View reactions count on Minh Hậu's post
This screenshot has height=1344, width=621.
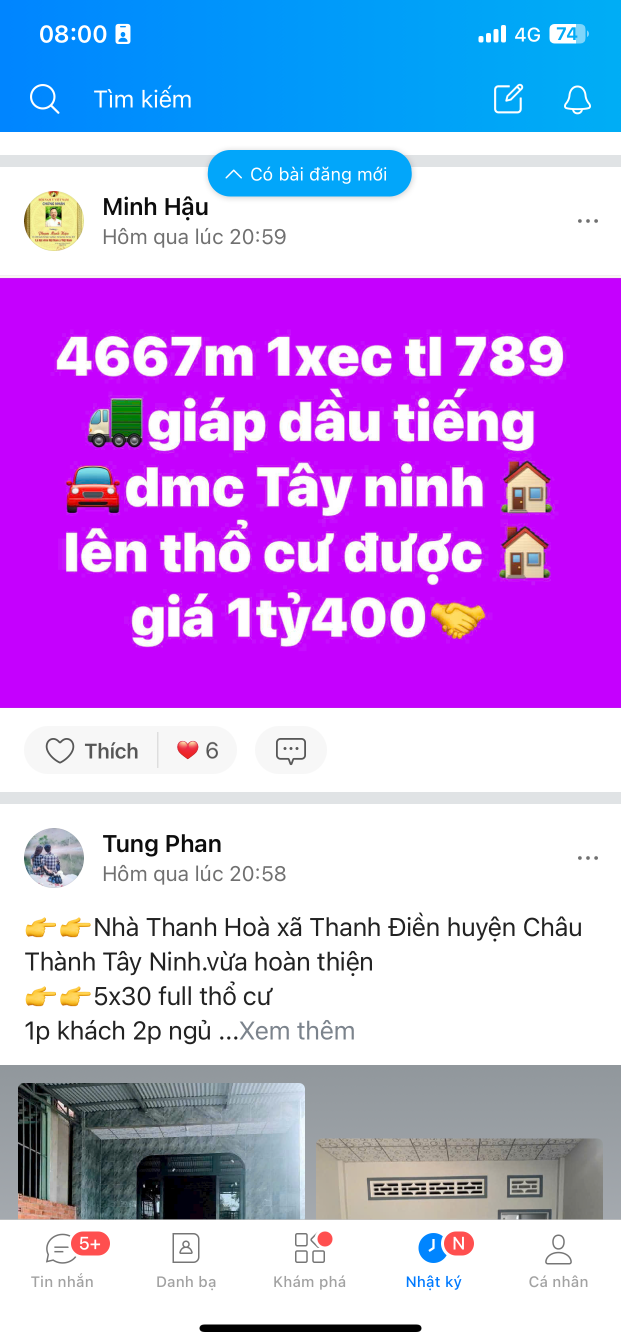coord(198,751)
